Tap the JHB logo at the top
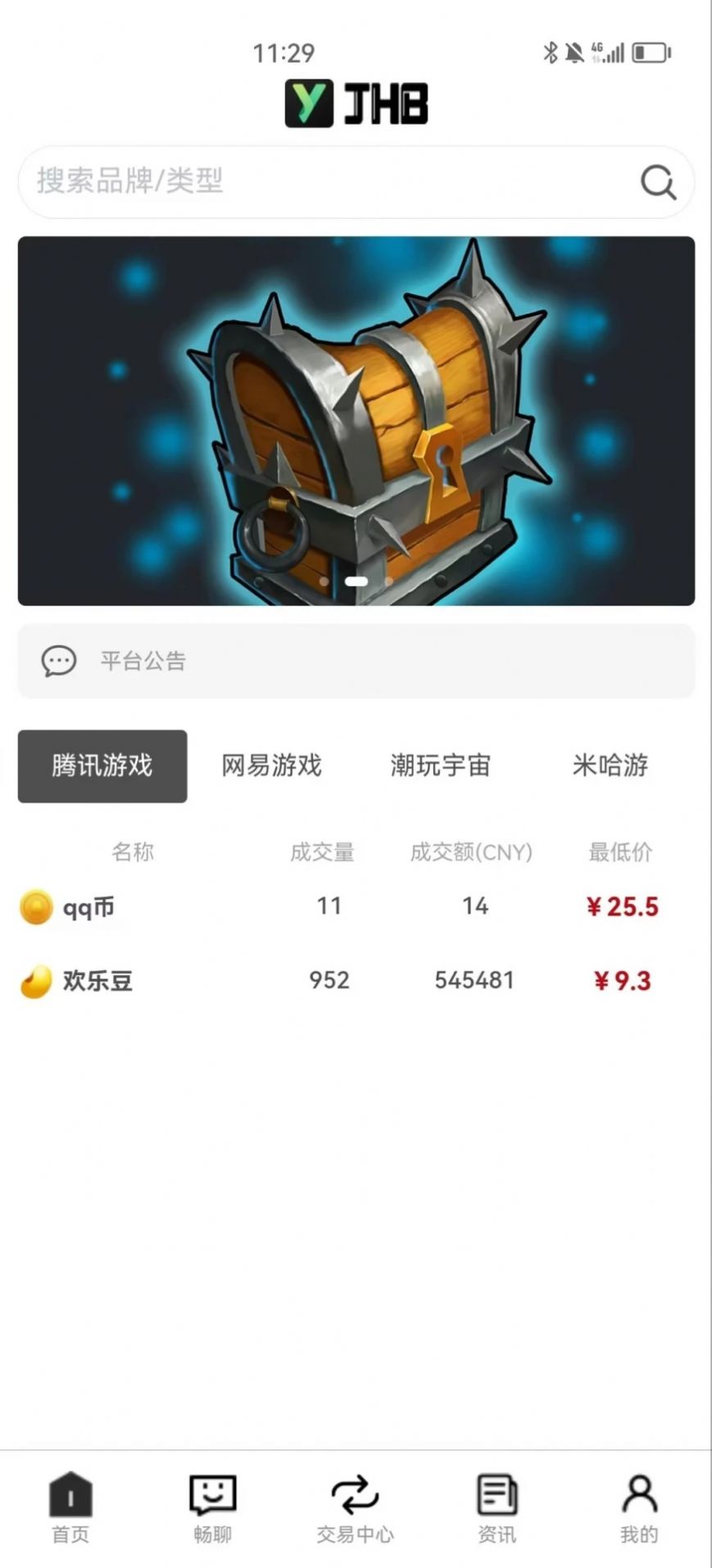The width and height of the screenshot is (712, 1568). [x=356, y=102]
